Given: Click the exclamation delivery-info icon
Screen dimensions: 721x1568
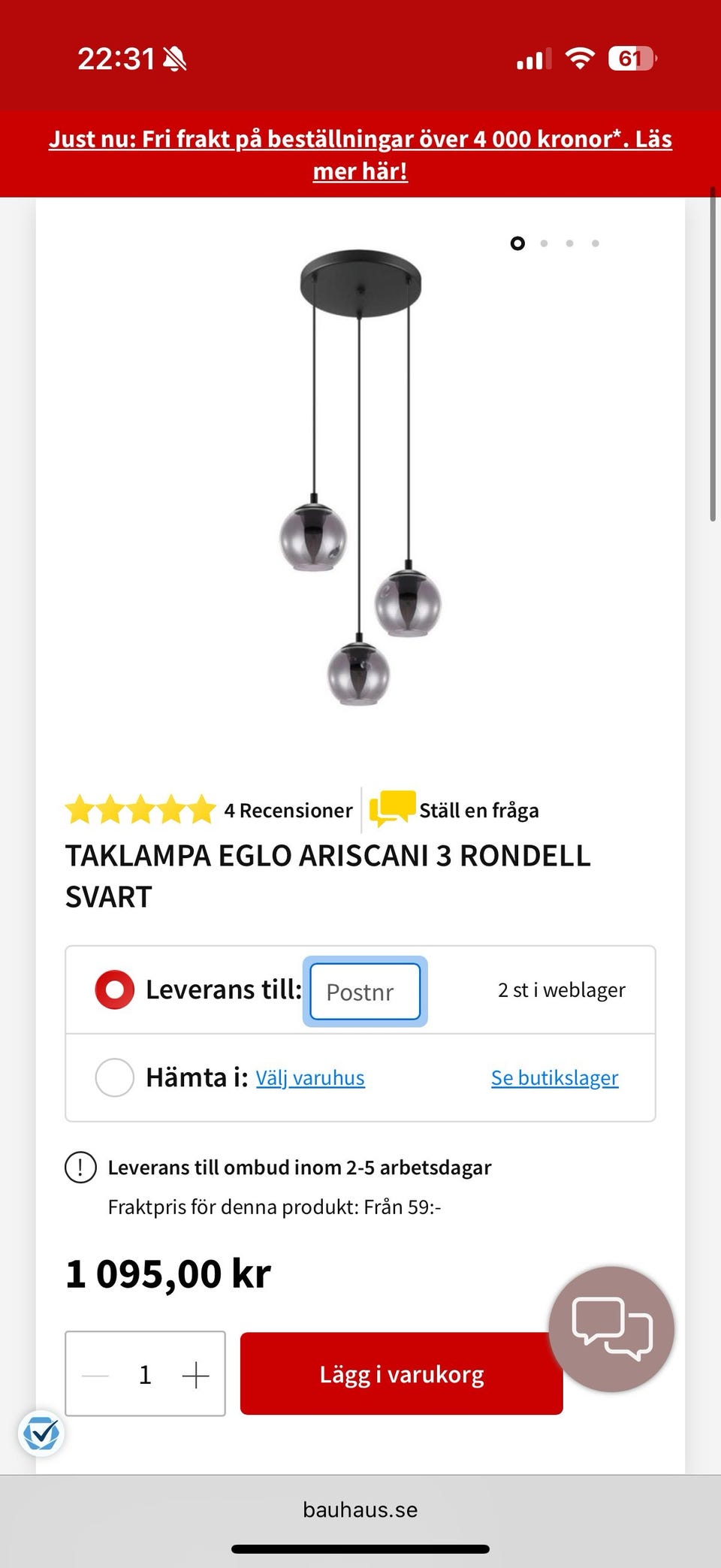Looking at the screenshot, I should [x=80, y=1168].
